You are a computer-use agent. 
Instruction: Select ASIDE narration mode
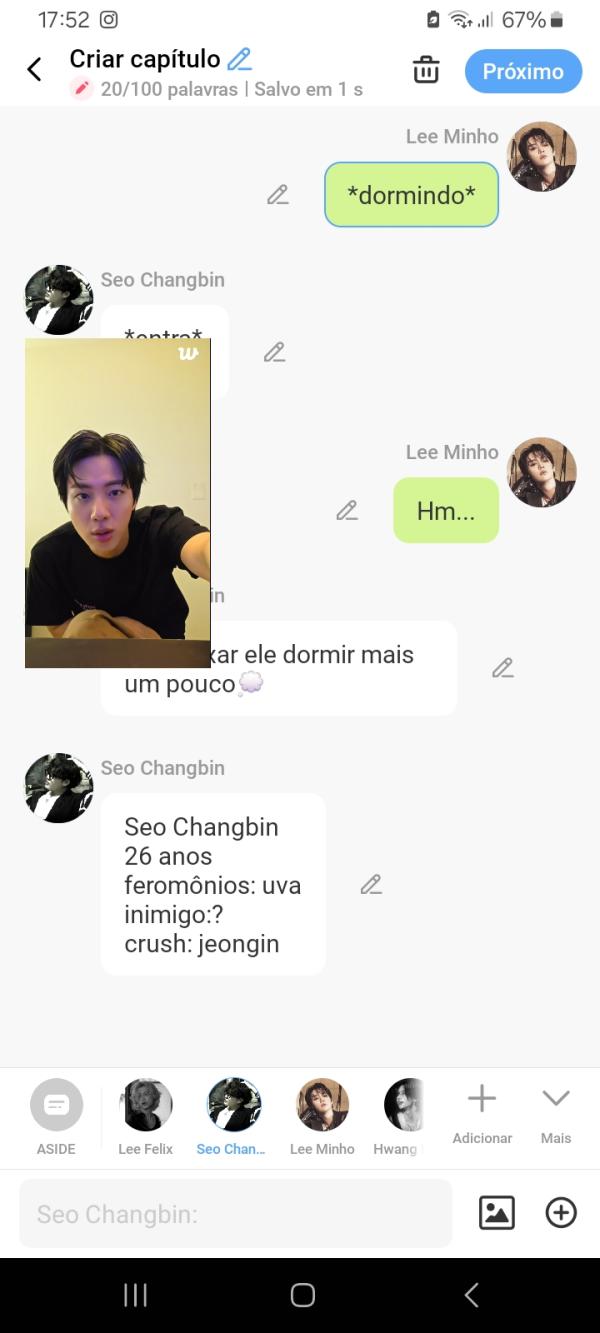tap(56, 1106)
